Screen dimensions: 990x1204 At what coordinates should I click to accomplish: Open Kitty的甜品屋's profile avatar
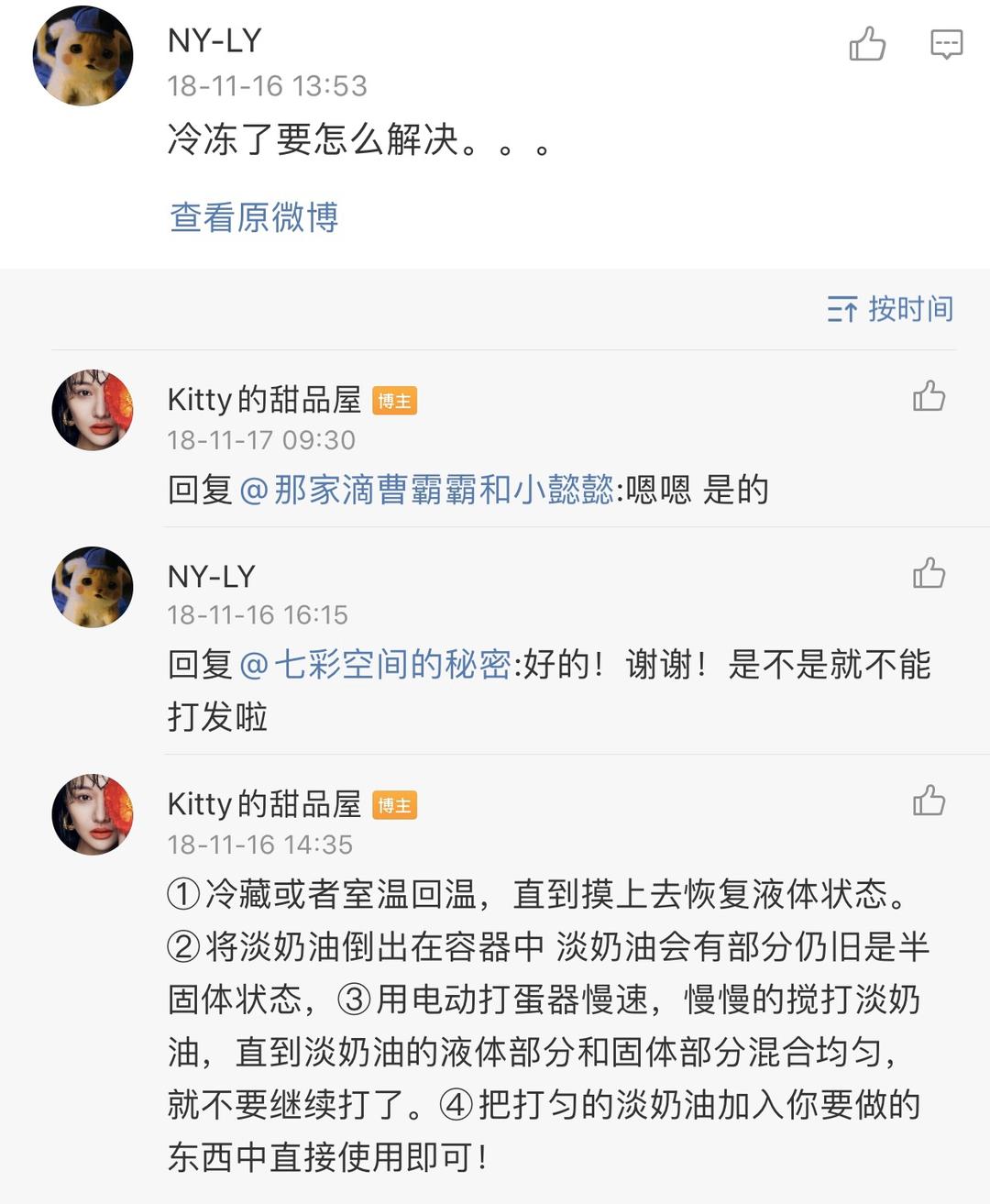tap(92, 410)
